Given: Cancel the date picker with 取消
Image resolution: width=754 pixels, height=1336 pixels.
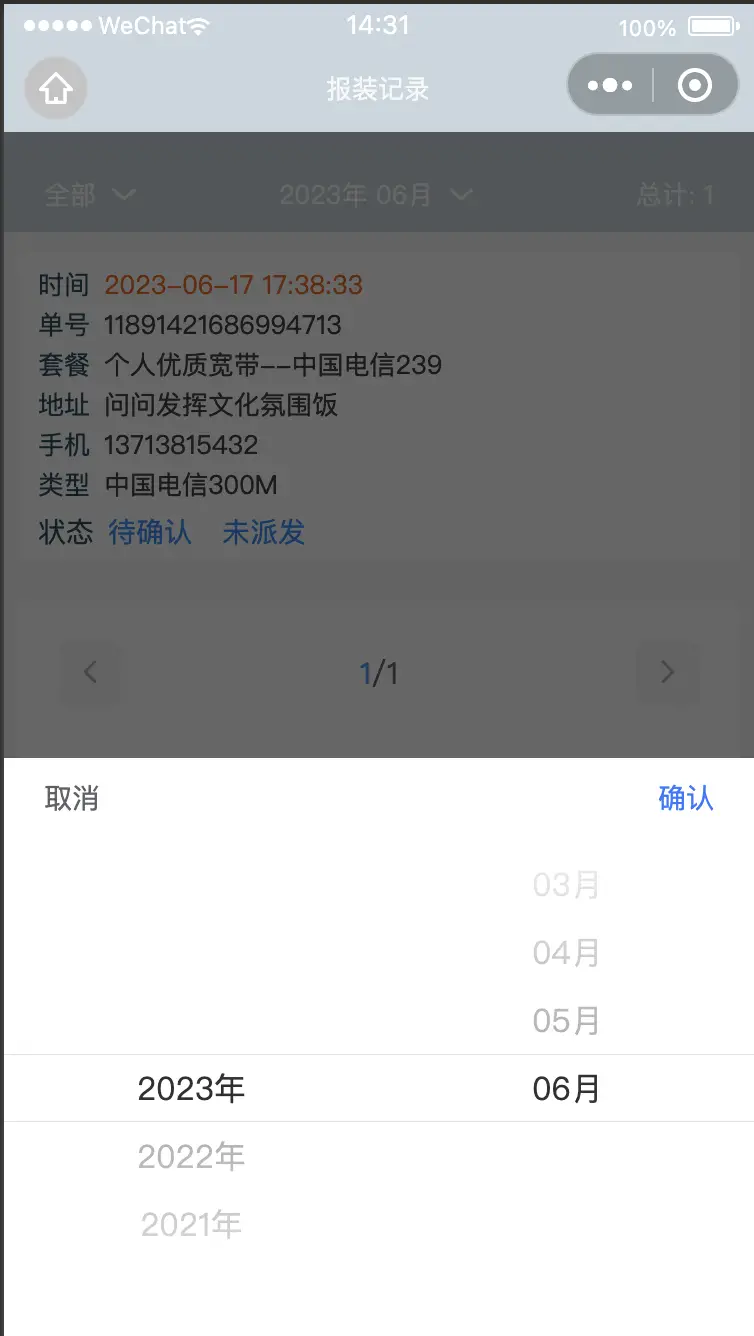Looking at the screenshot, I should tap(72, 798).
